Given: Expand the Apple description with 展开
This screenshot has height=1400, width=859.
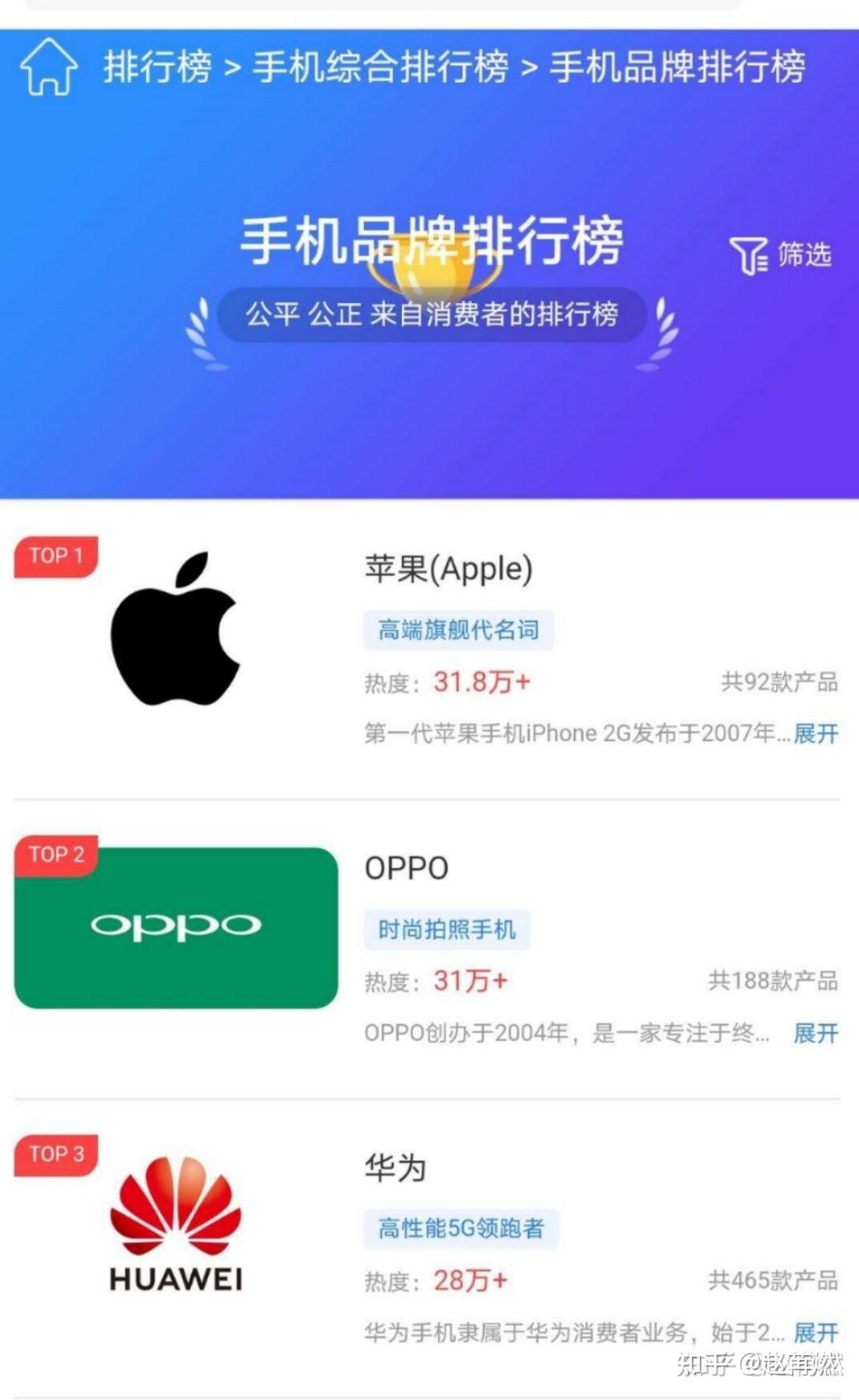Looking at the screenshot, I should [x=816, y=733].
